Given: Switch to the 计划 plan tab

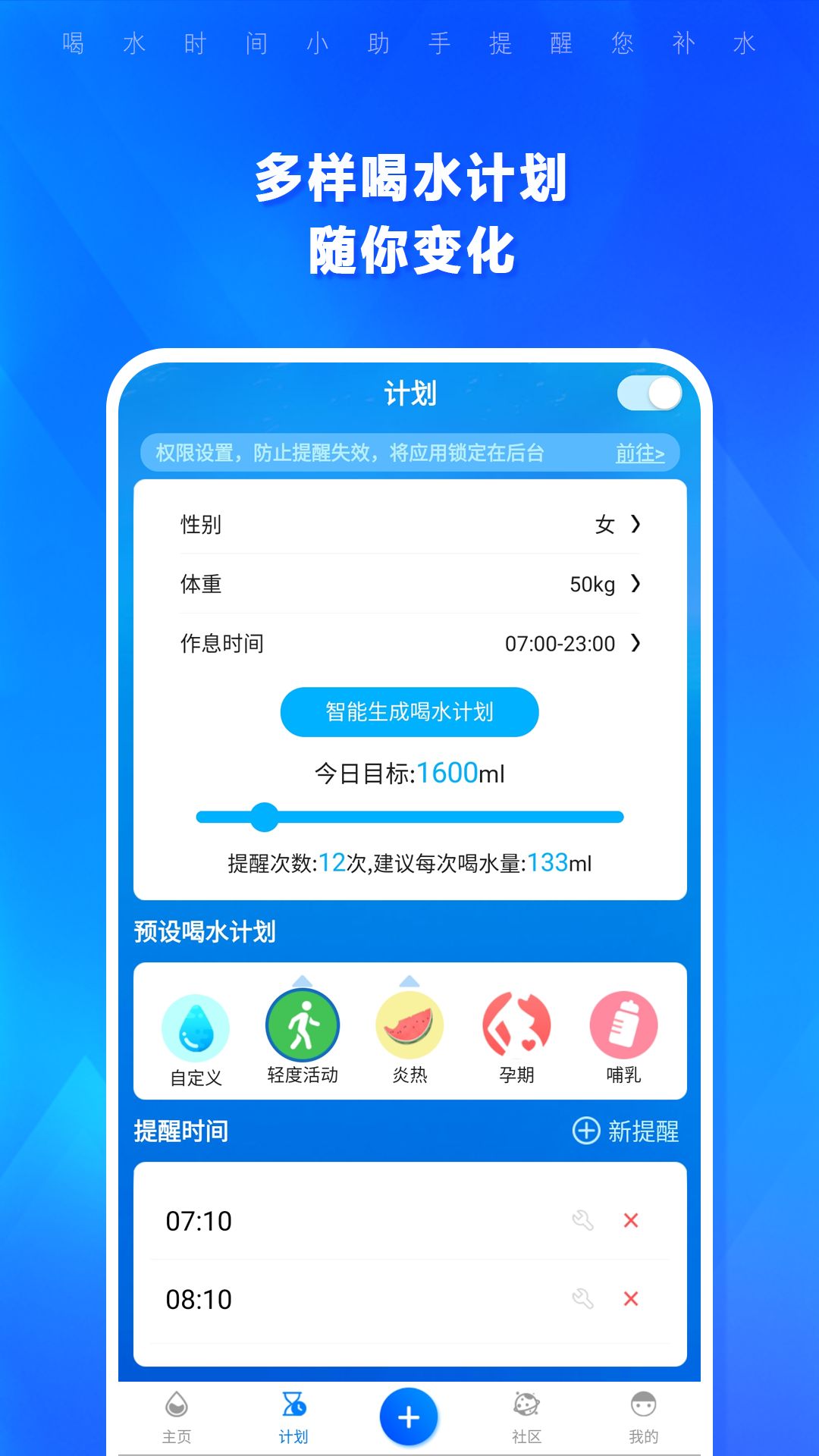Looking at the screenshot, I should coord(293,1404).
